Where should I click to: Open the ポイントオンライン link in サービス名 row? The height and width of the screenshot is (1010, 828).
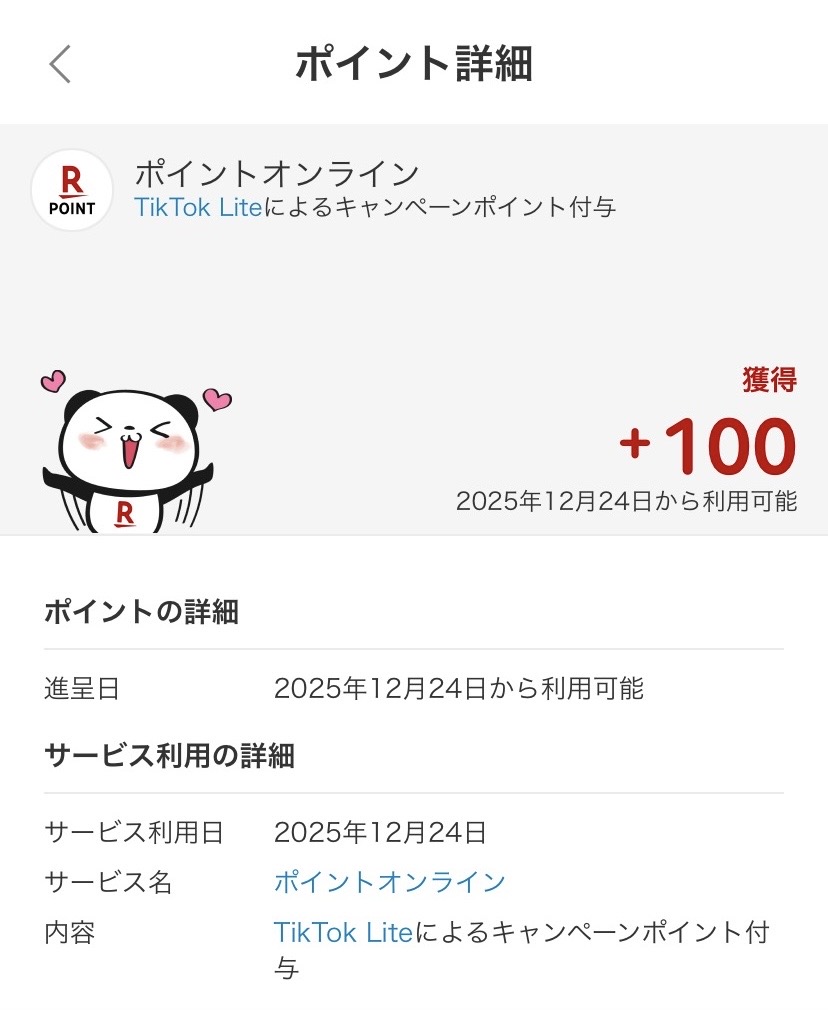click(x=389, y=882)
